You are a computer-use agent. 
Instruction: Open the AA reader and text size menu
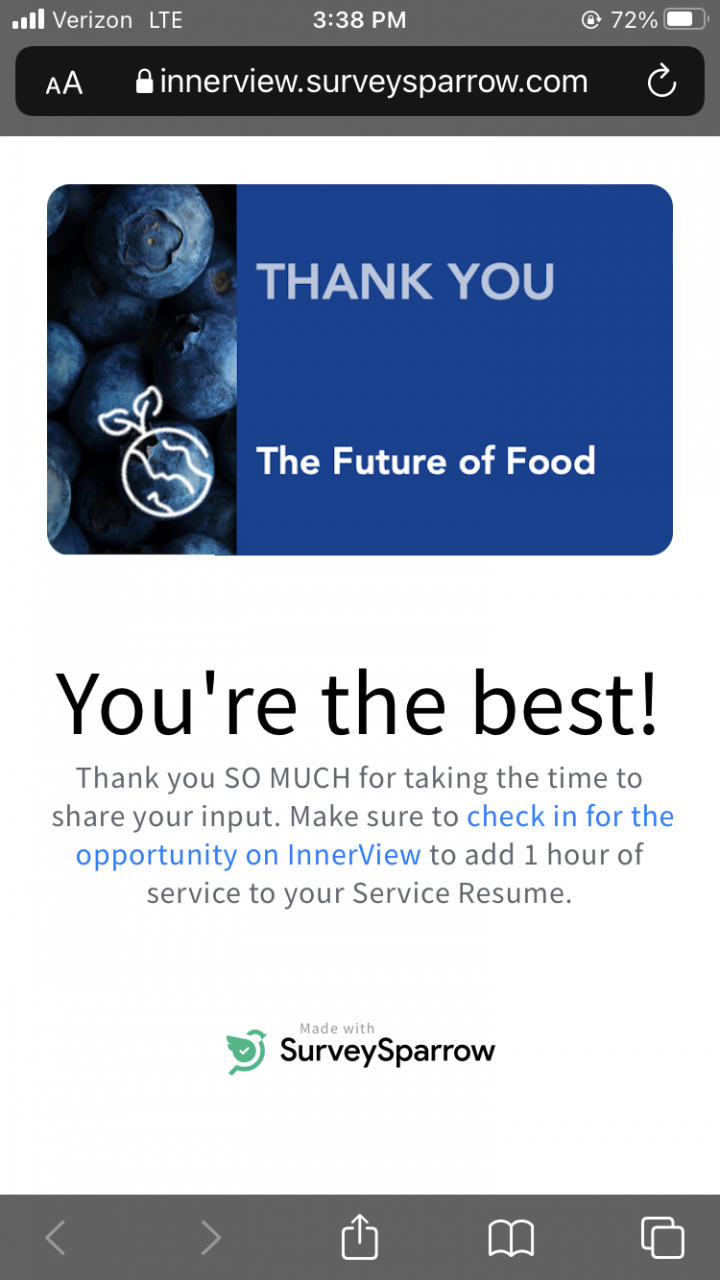click(64, 82)
